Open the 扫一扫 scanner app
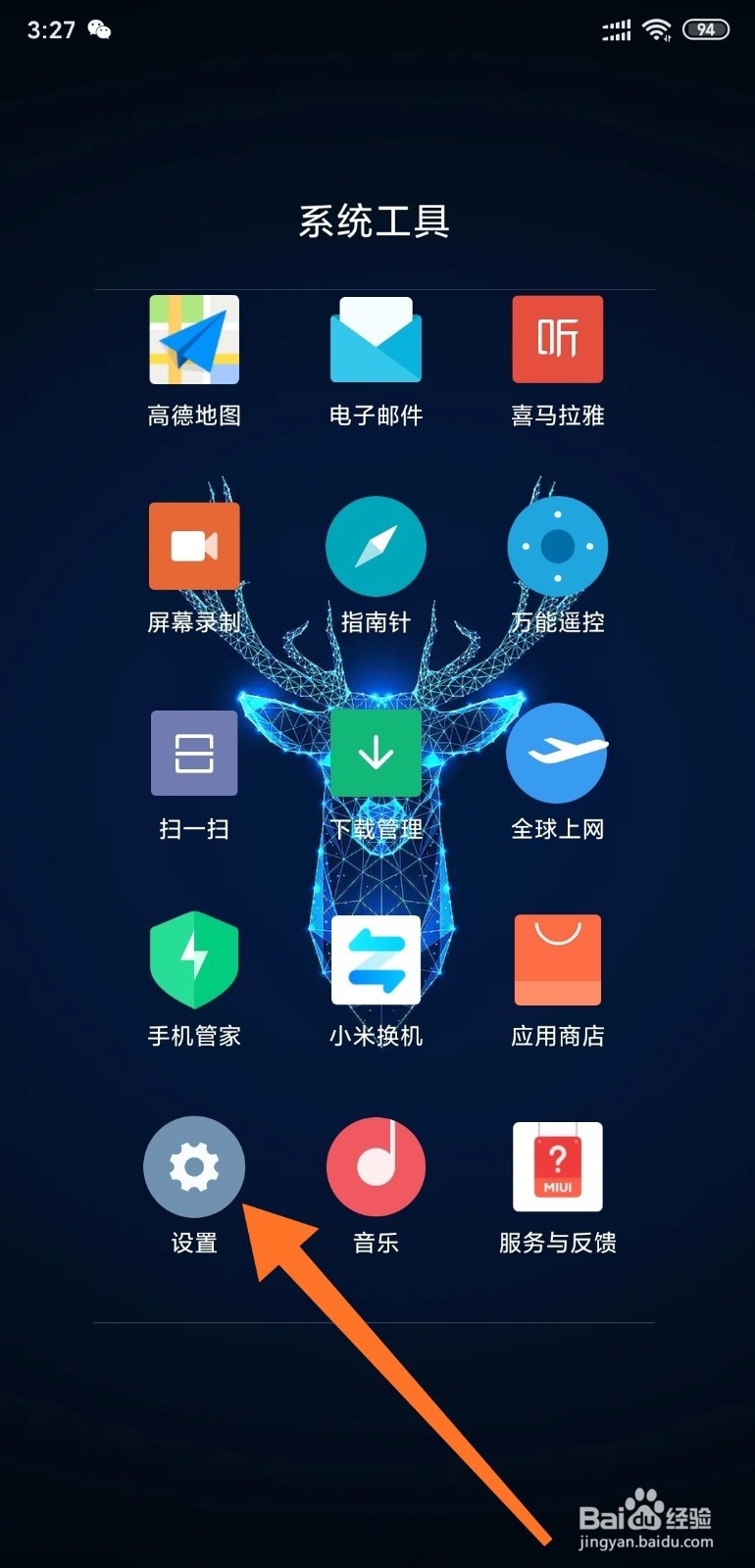The image size is (755, 1568). (x=193, y=753)
